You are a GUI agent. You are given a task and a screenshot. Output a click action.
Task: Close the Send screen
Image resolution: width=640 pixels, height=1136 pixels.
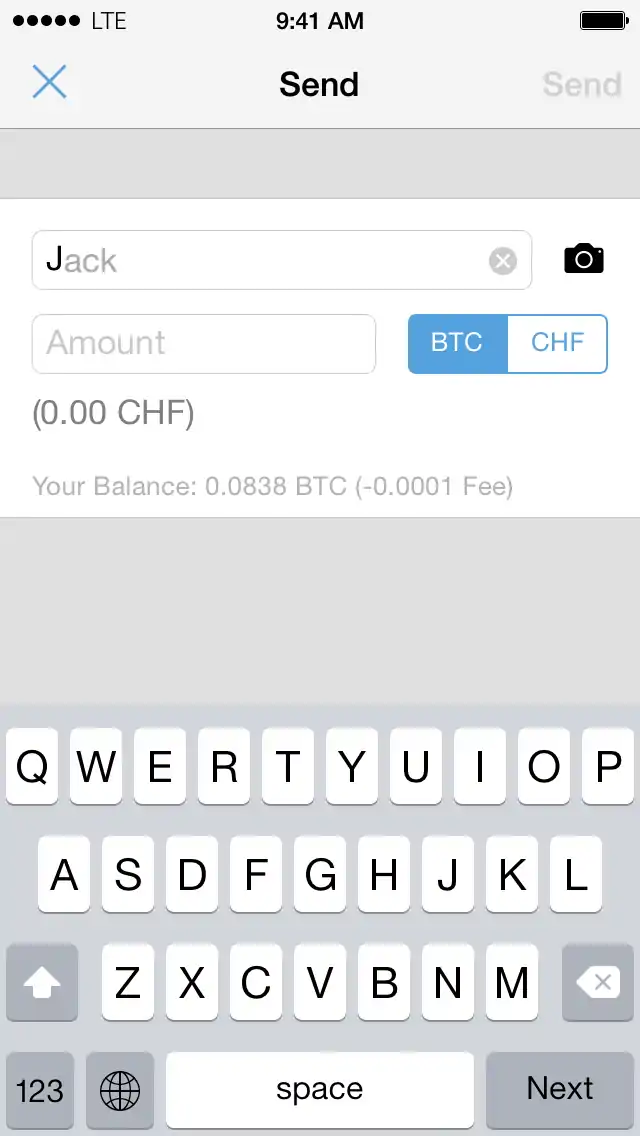pos(49,83)
